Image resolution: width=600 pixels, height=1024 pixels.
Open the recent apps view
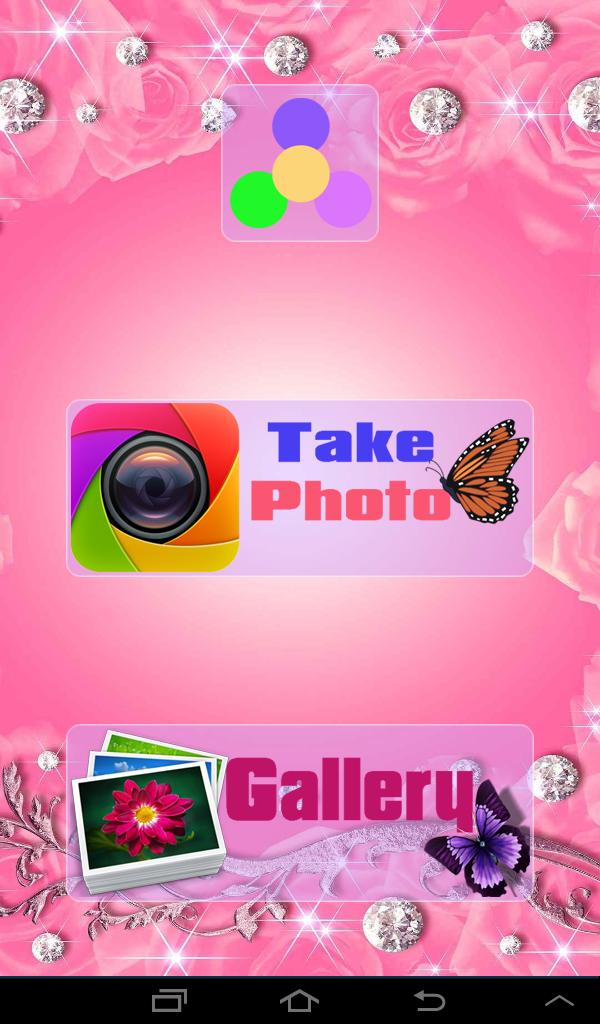click(169, 1000)
